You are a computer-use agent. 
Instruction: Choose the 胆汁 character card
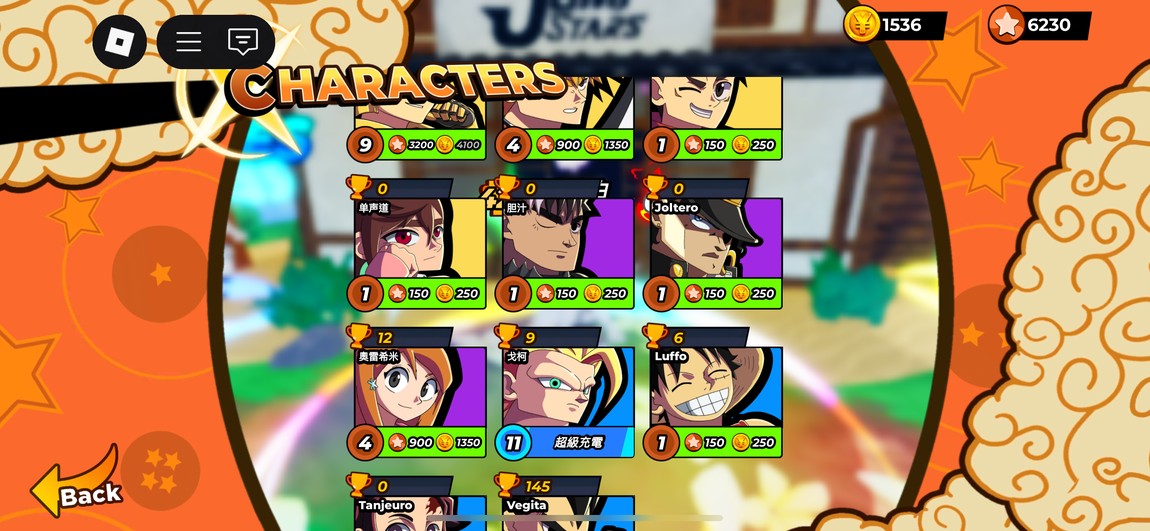[567, 242]
